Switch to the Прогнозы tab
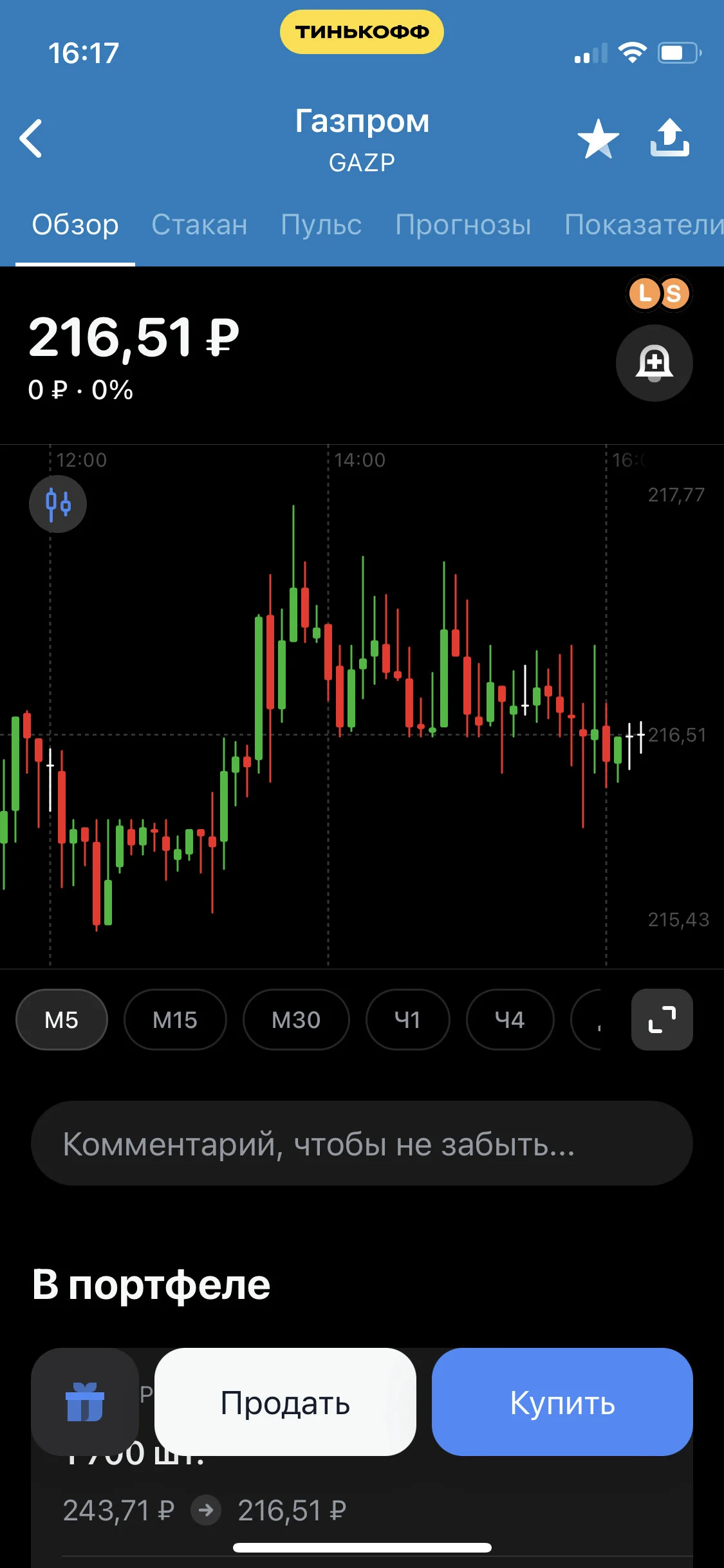The image size is (724, 1568). (x=463, y=225)
